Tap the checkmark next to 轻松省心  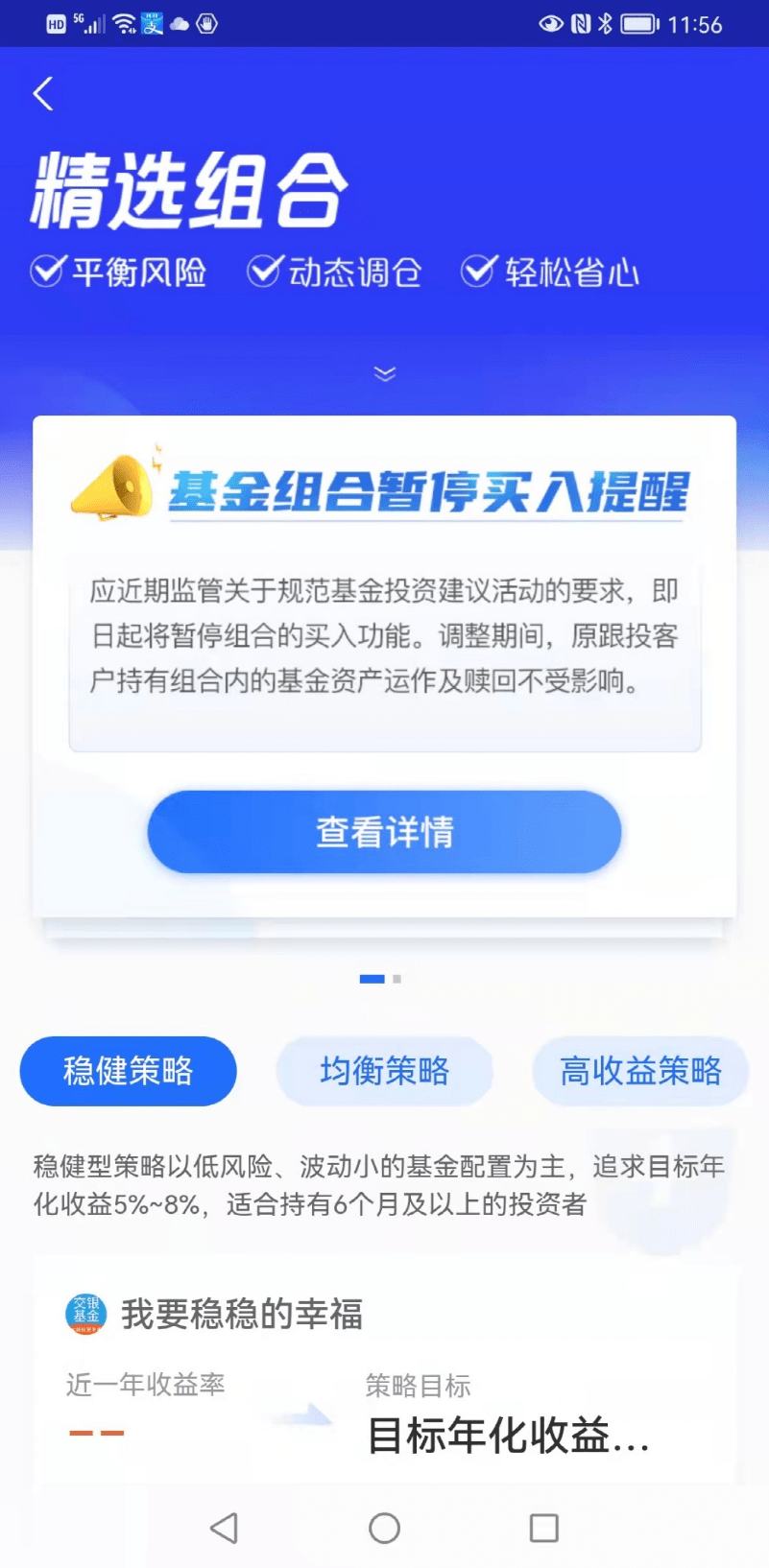pos(479,272)
